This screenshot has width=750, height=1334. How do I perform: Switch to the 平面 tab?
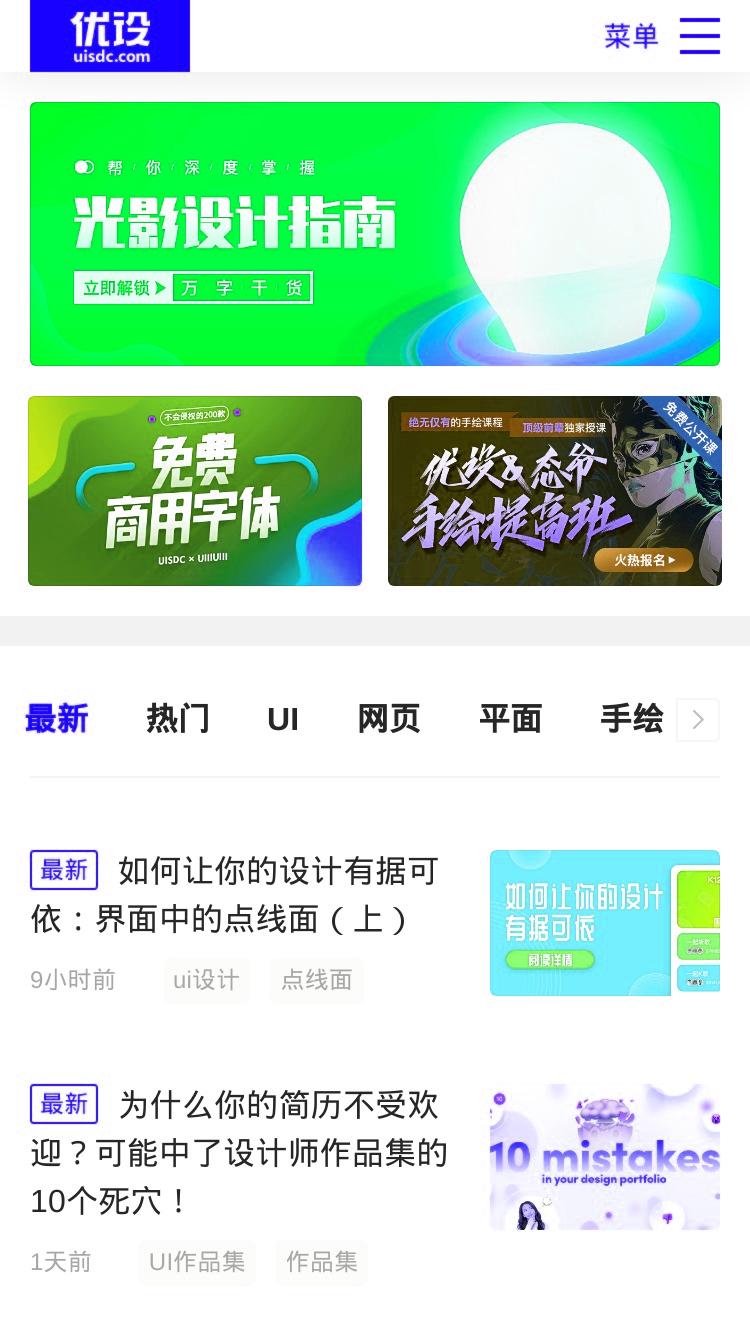510,719
